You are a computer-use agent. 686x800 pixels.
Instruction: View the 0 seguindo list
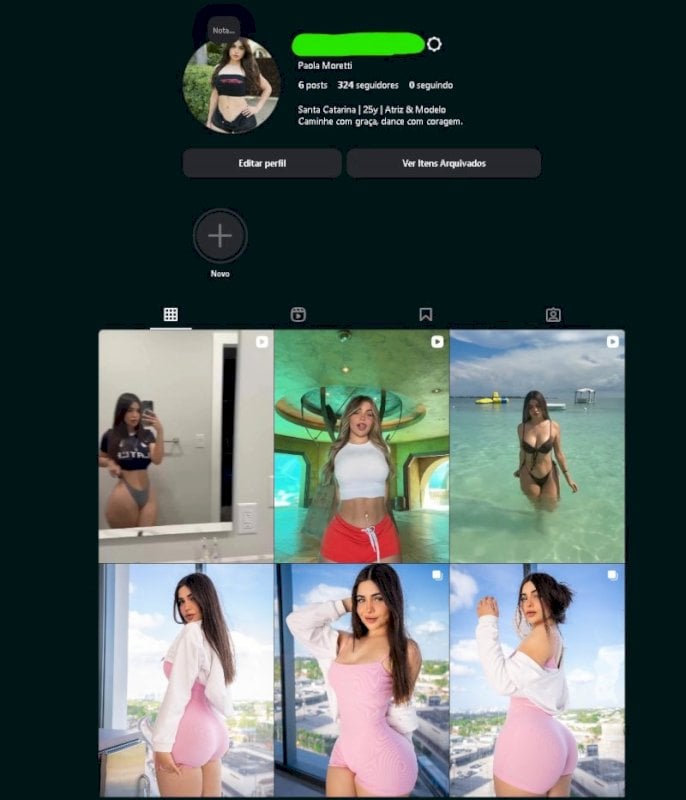point(430,86)
